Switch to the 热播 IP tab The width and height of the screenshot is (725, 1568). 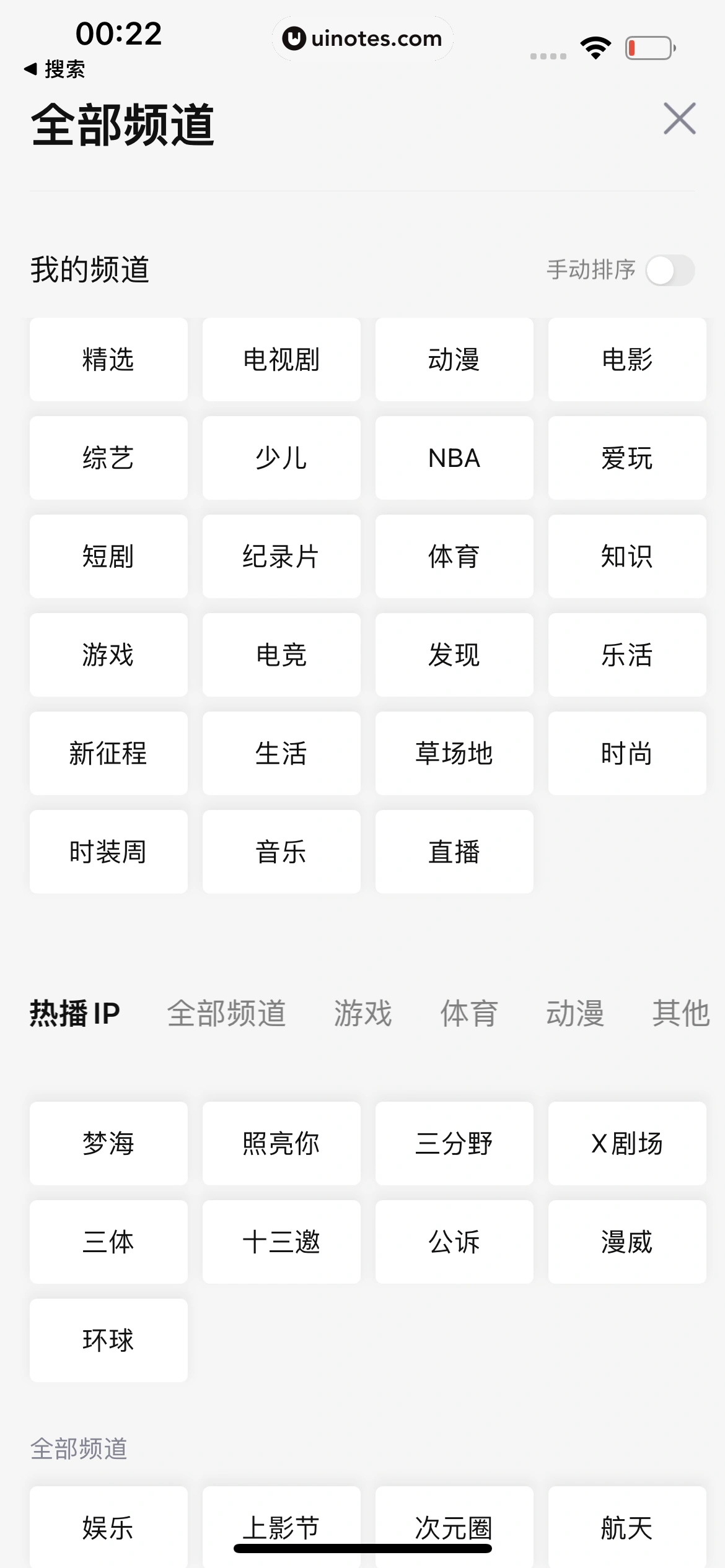point(75,1014)
